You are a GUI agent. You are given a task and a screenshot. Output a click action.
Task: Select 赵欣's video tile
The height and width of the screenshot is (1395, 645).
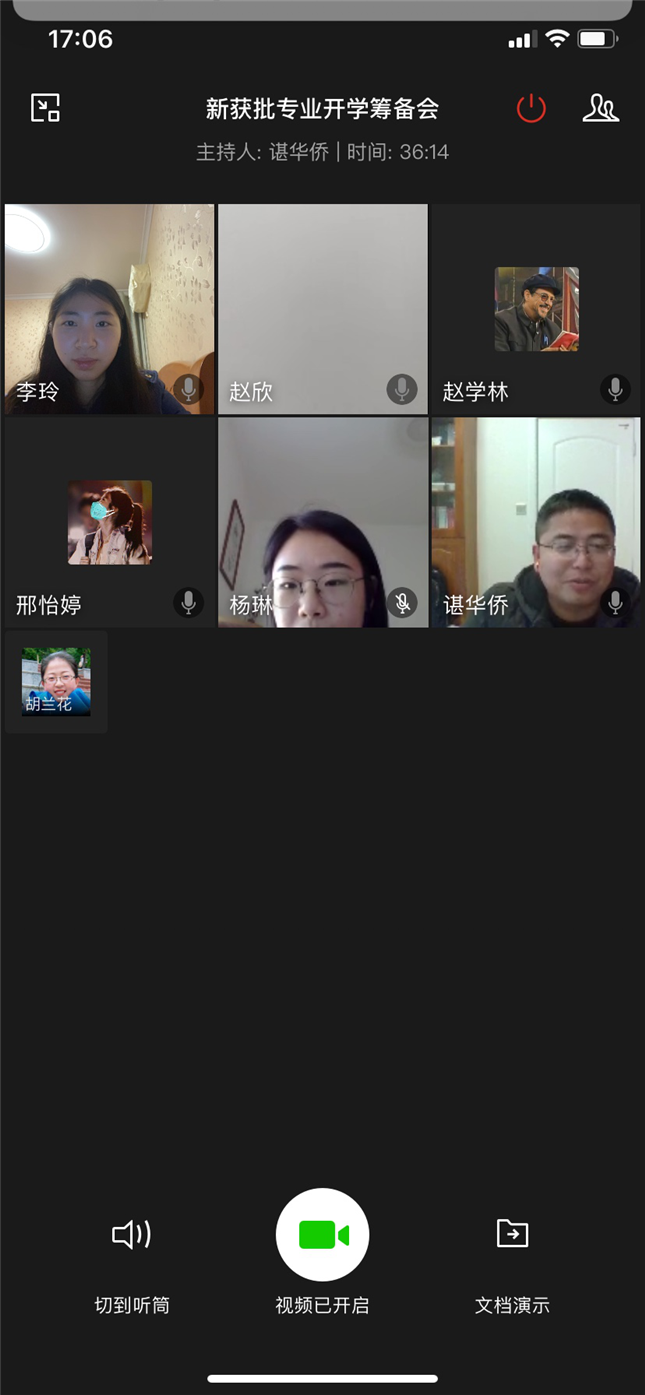322,309
